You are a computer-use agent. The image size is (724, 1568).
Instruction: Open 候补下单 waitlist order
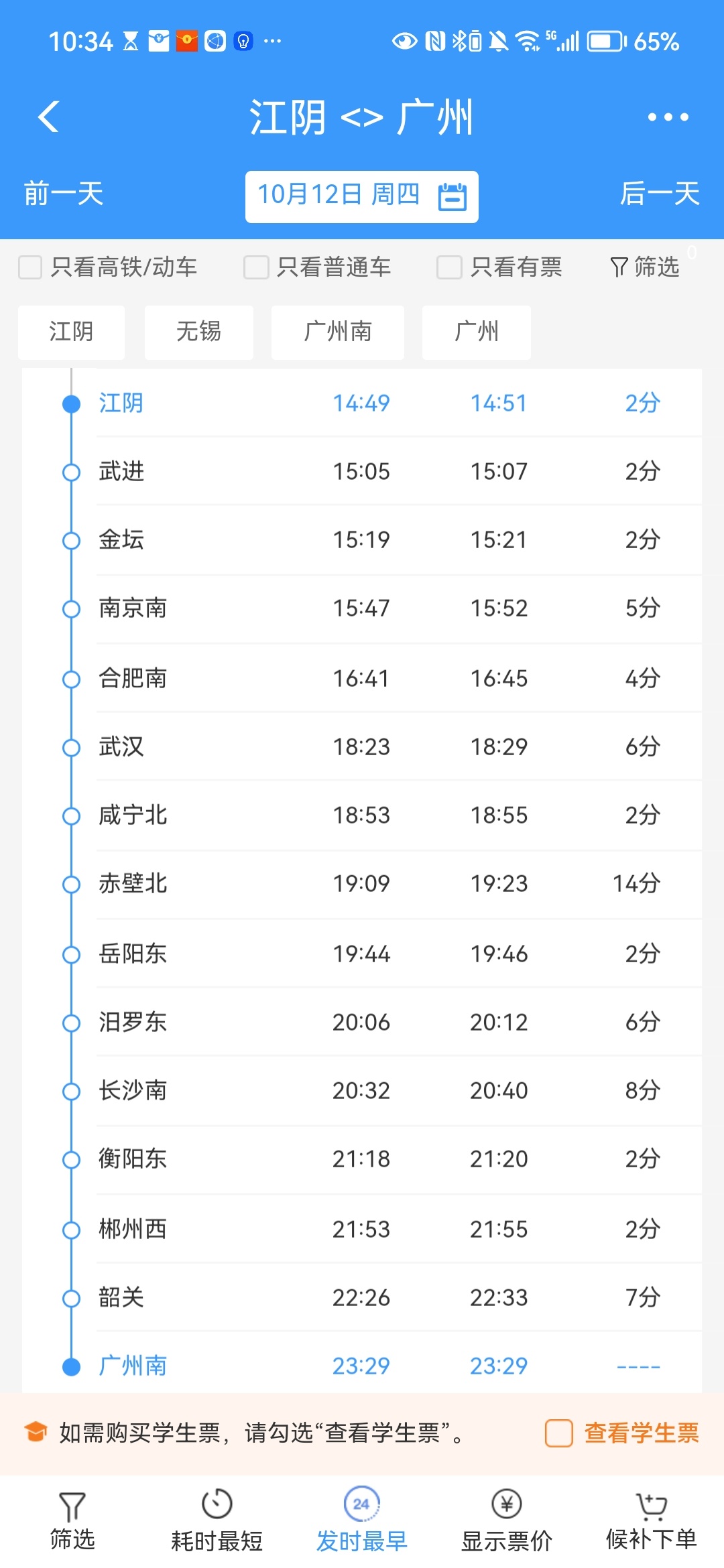tap(651, 1520)
